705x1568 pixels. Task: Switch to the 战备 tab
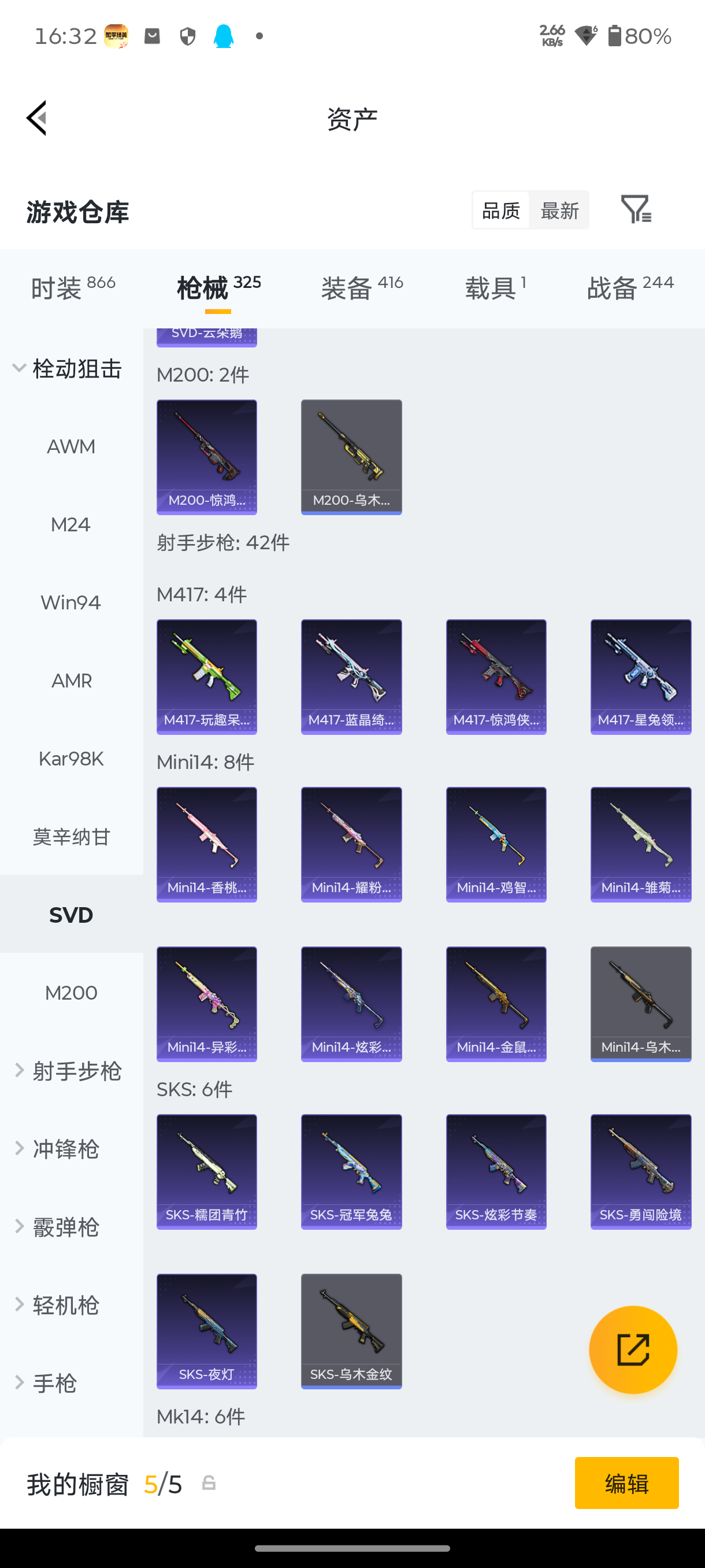(x=629, y=287)
